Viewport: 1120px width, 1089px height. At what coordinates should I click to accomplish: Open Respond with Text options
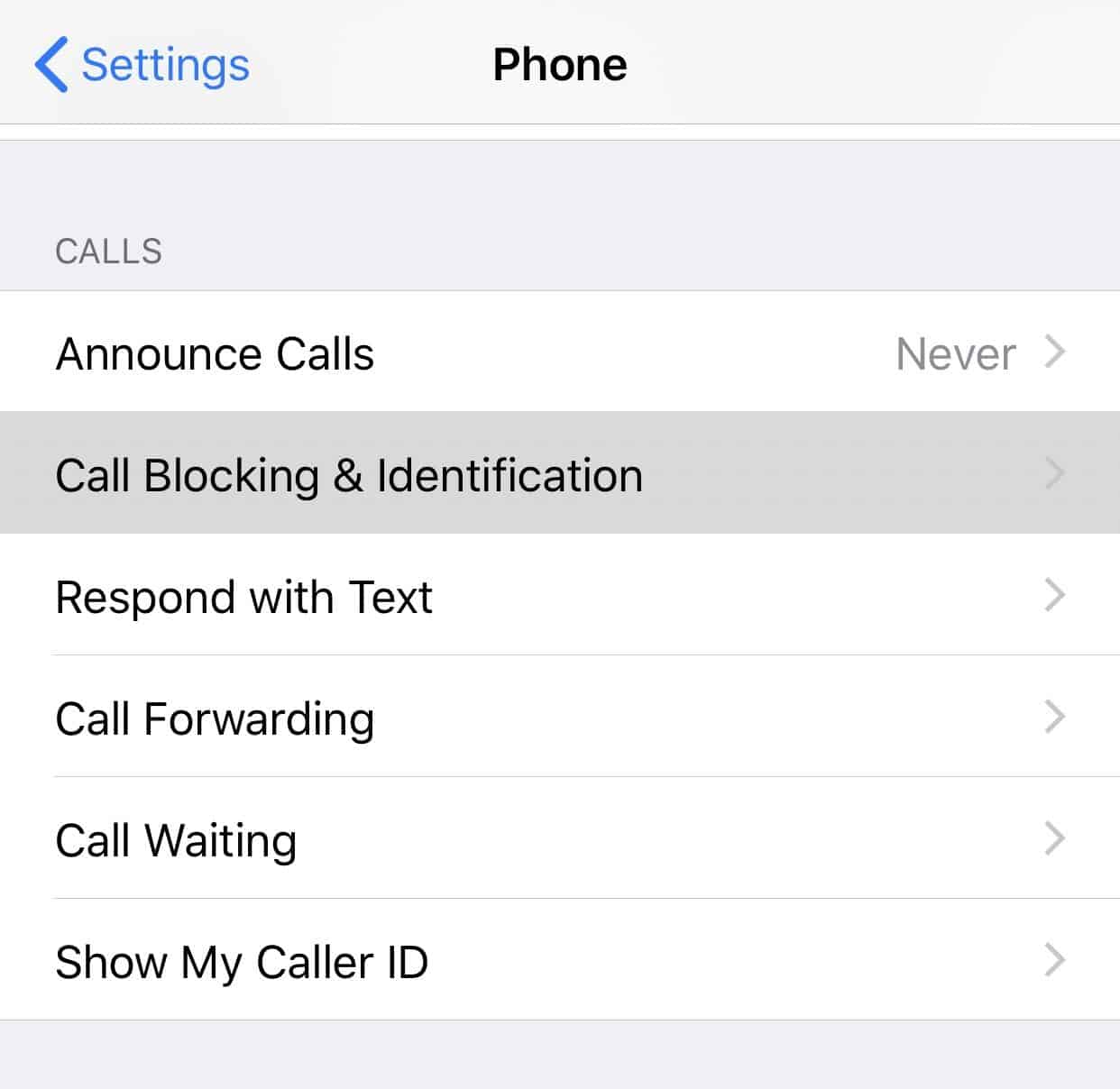(559, 596)
